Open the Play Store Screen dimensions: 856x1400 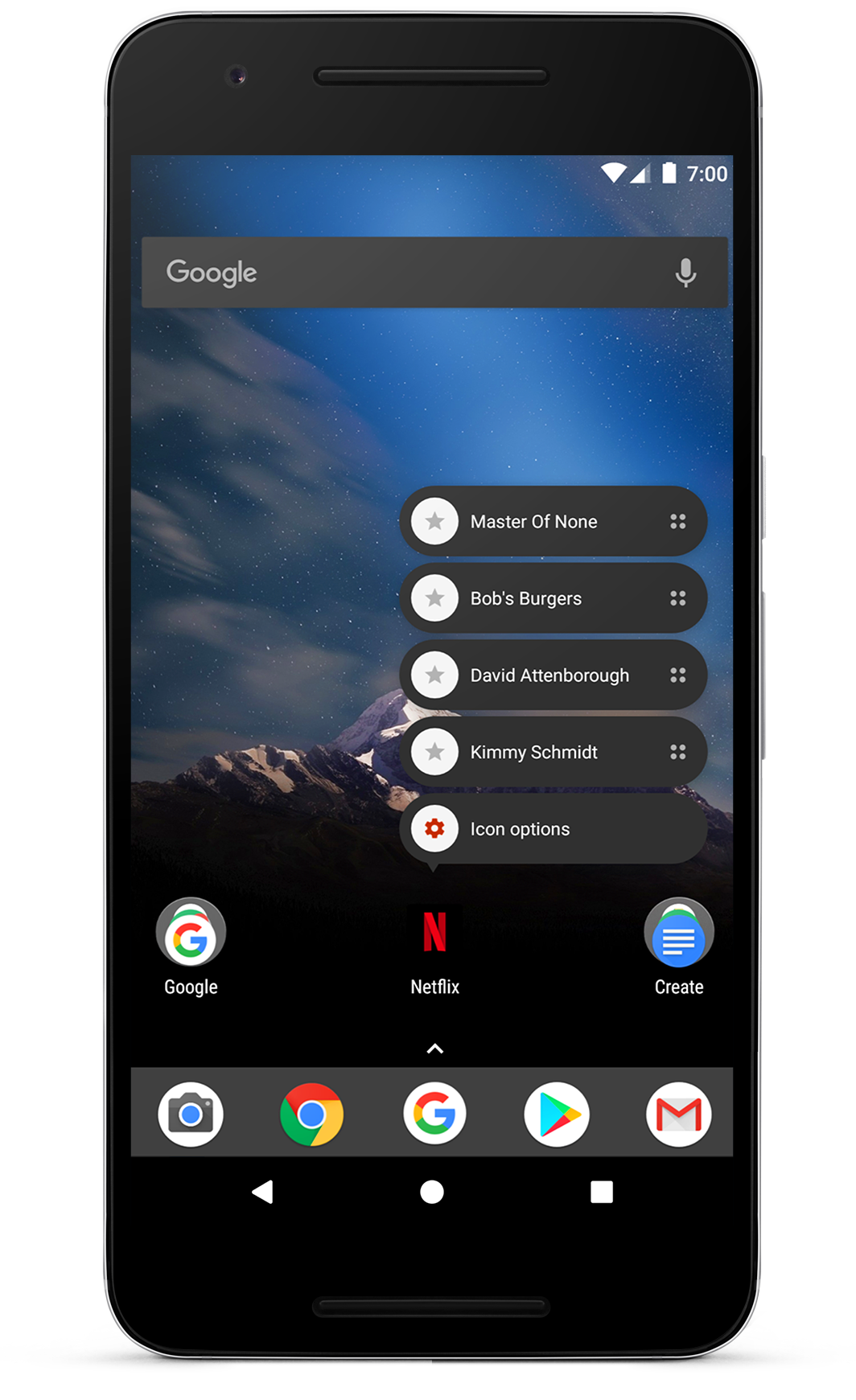(557, 1115)
